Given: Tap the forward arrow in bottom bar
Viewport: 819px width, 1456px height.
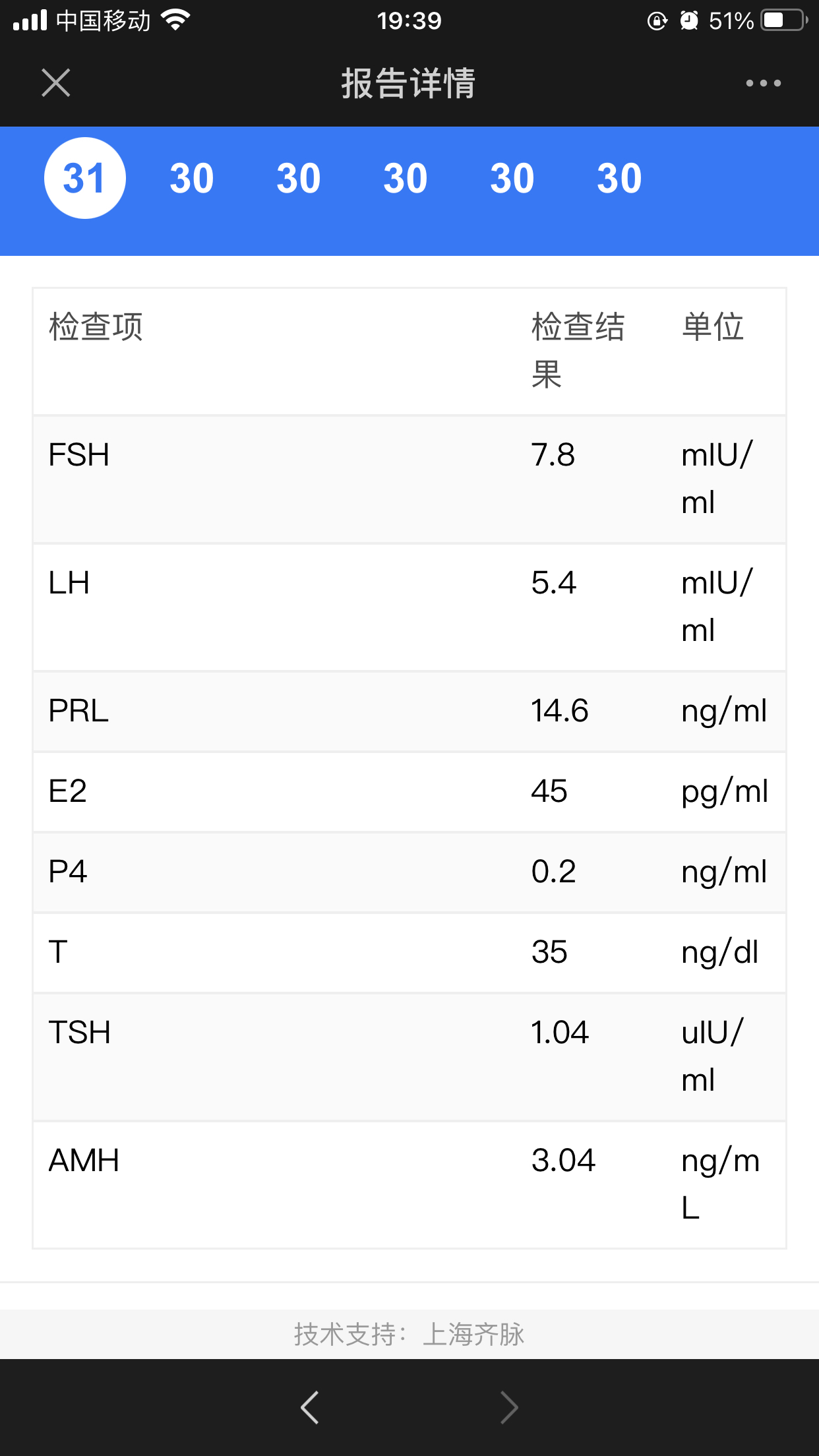Looking at the screenshot, I should (x=509, y=1407).
